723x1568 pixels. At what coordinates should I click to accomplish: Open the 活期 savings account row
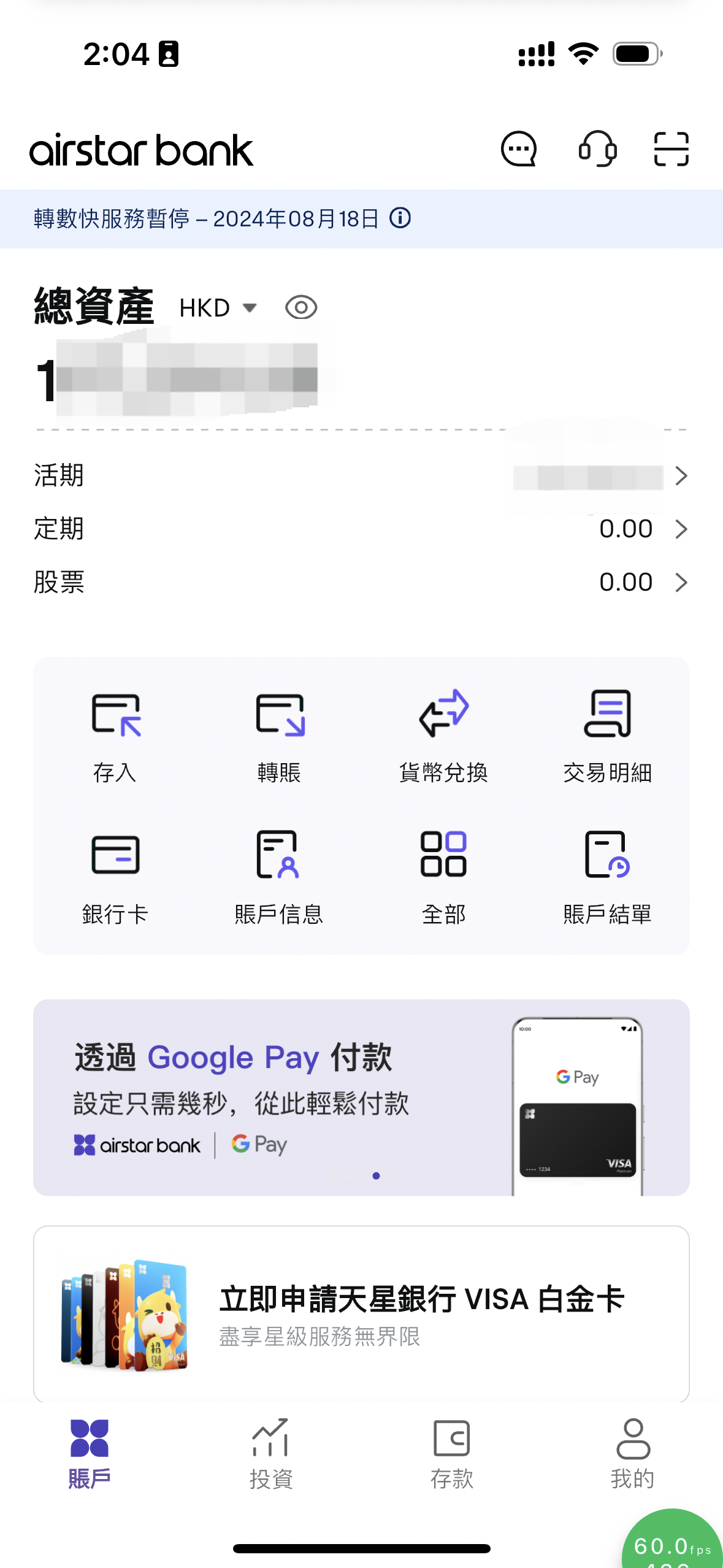click(361, 475)
